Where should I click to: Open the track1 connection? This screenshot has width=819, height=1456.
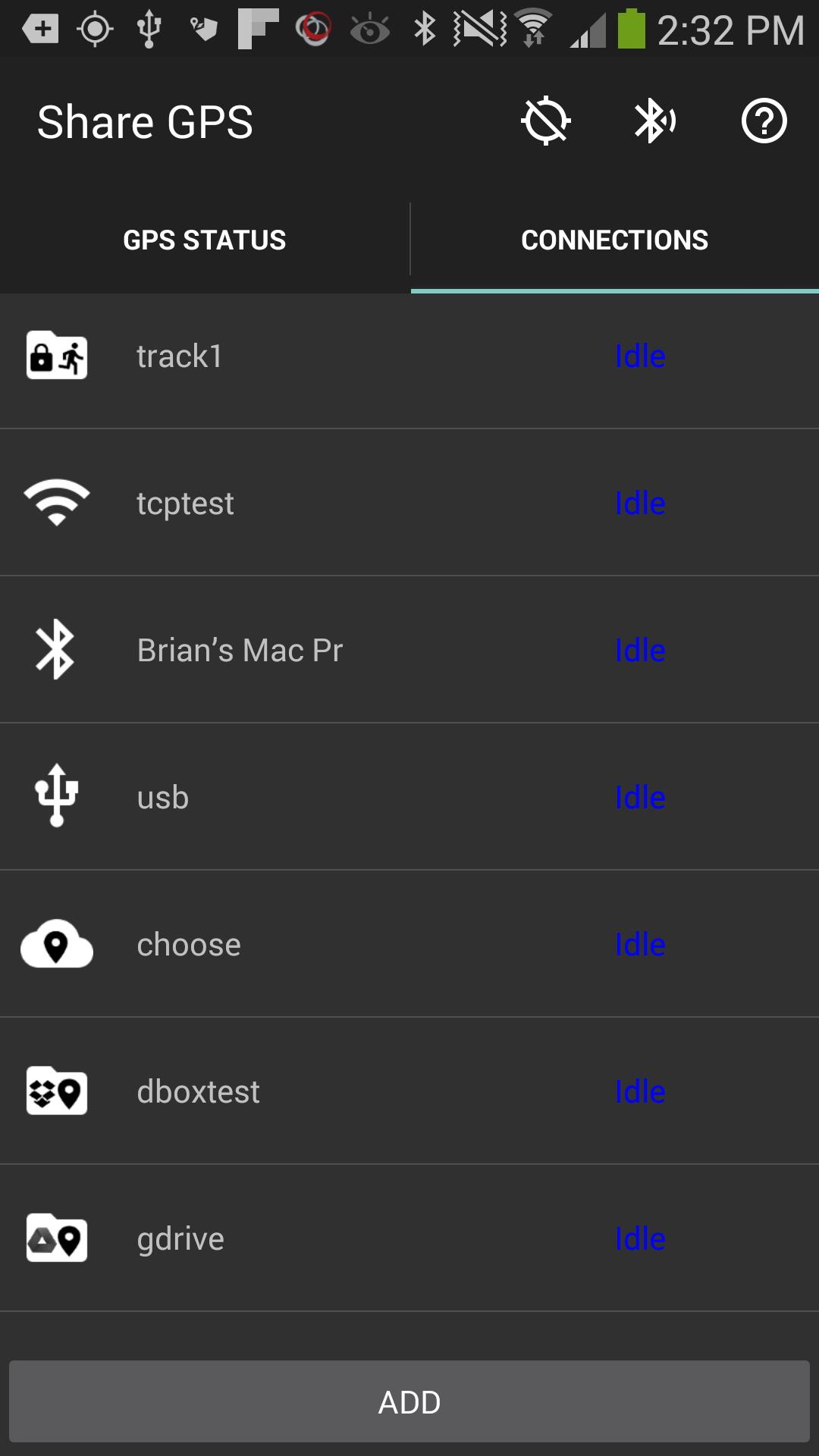(409, 356)
